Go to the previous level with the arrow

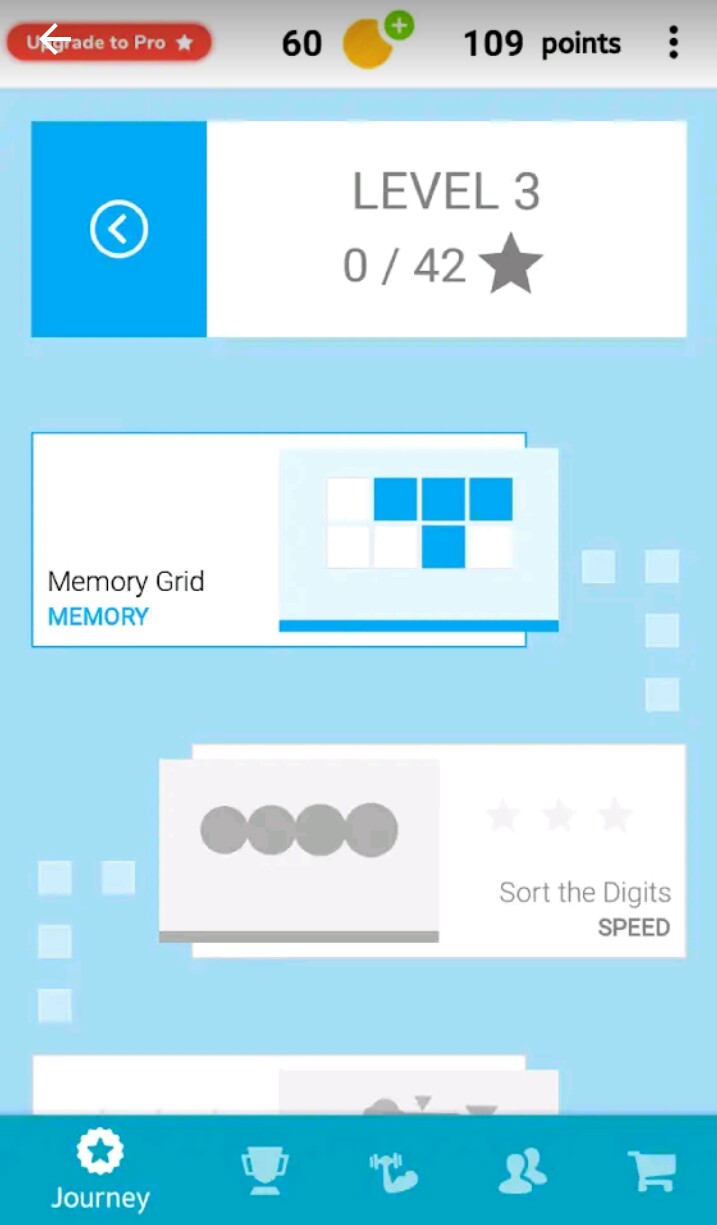pos(119,229)
